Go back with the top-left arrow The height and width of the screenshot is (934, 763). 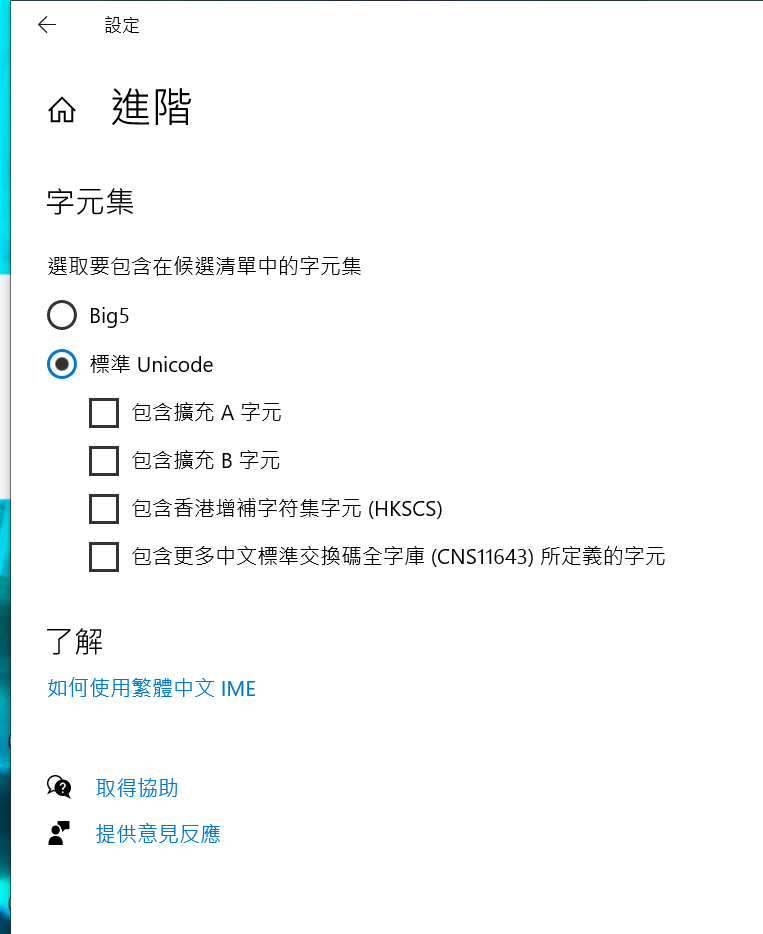tap(47, 26)
